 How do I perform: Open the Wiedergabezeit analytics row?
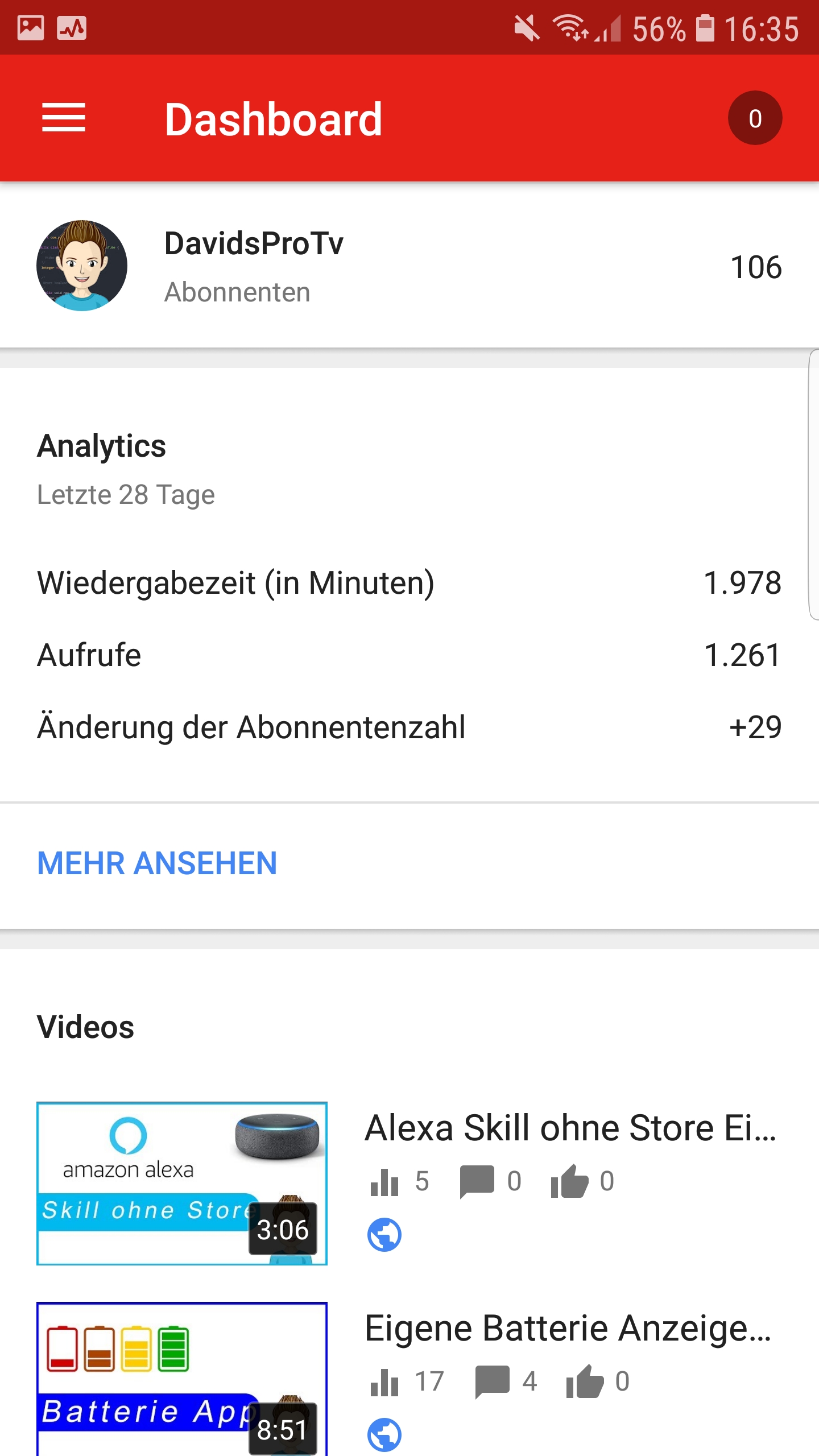pyautogui.click(x=409, y=583)
